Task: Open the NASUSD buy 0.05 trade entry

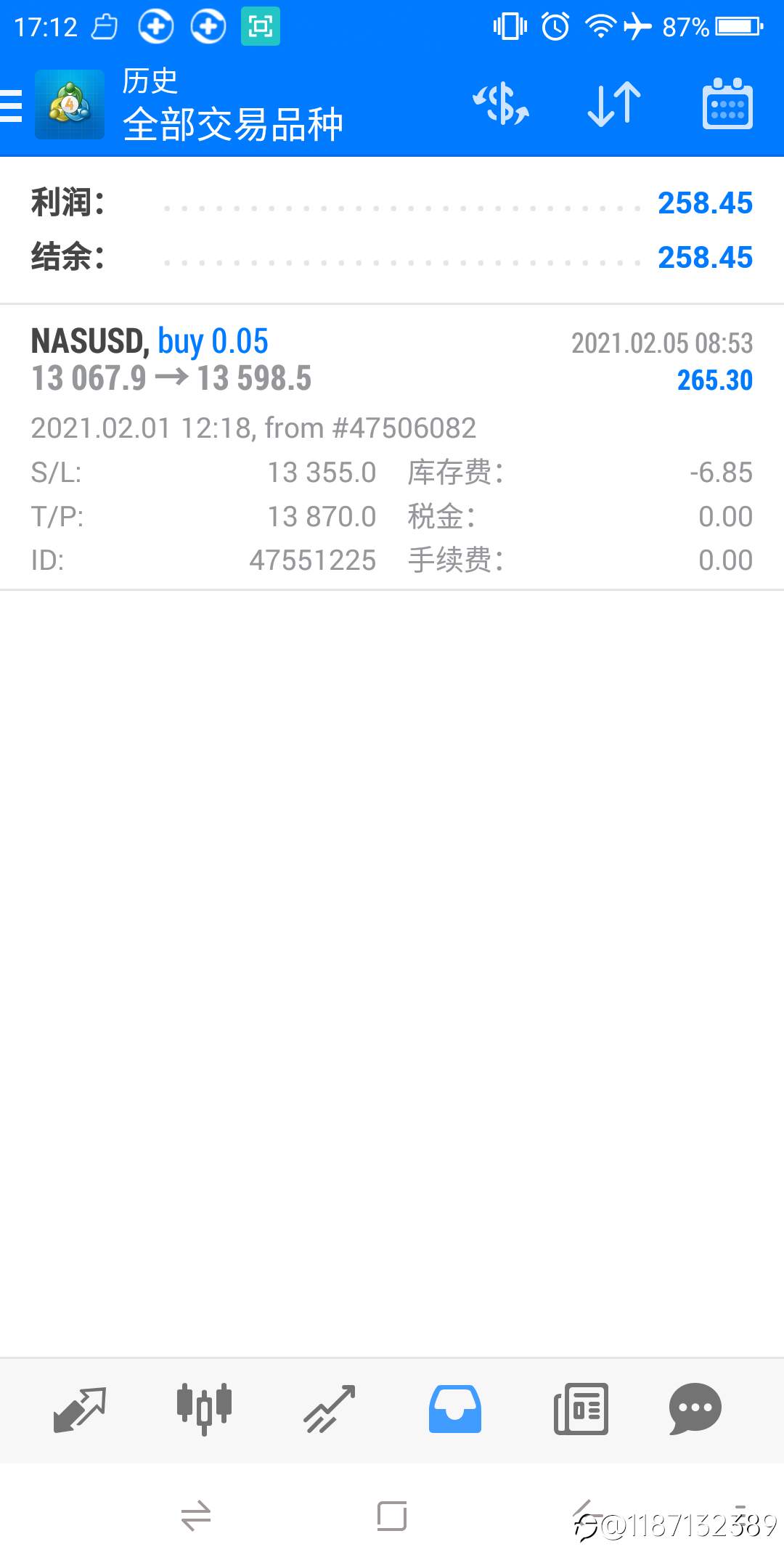Action: pyautogui.click(x=392, y=447)
